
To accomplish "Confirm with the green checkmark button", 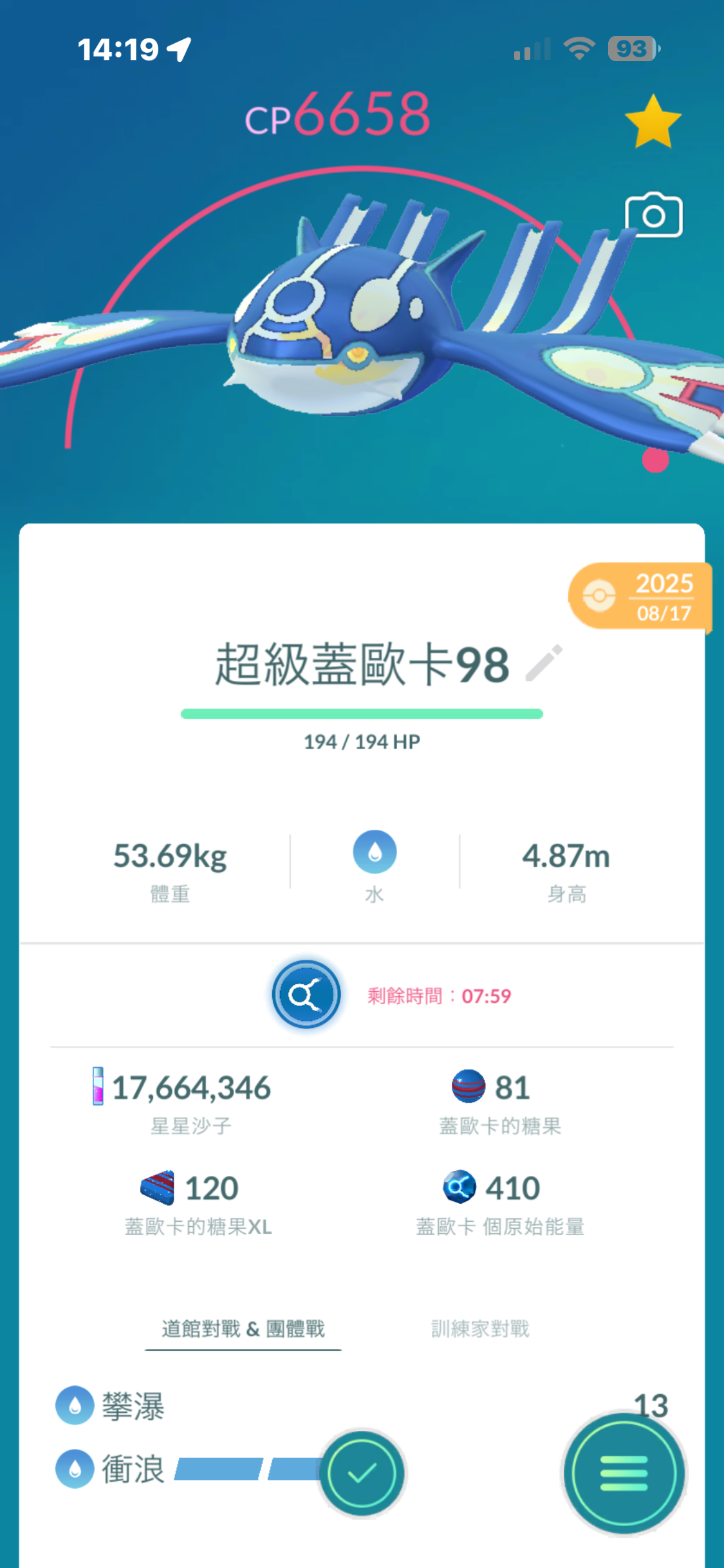I will 362,1473.
